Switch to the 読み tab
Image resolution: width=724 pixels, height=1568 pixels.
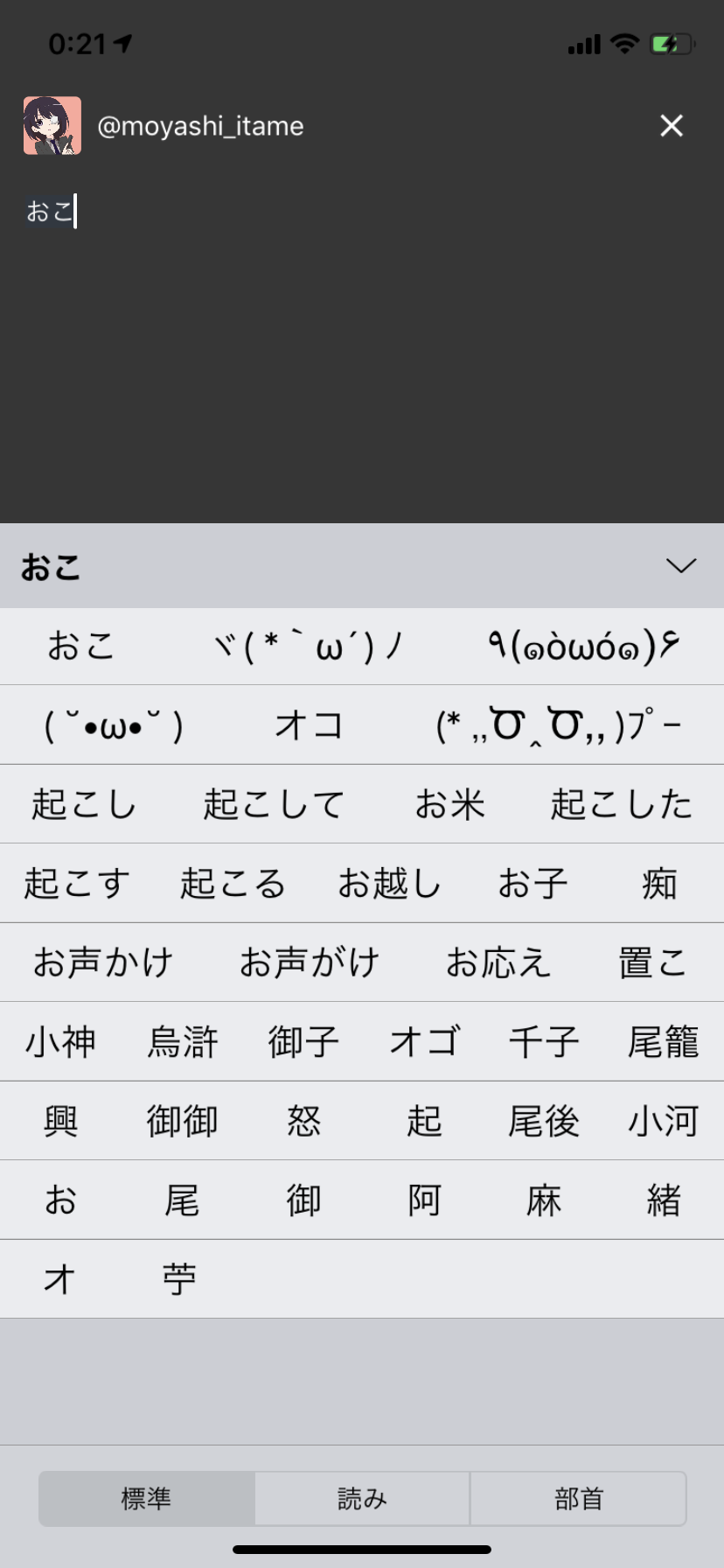click(x=362, y=1498)
